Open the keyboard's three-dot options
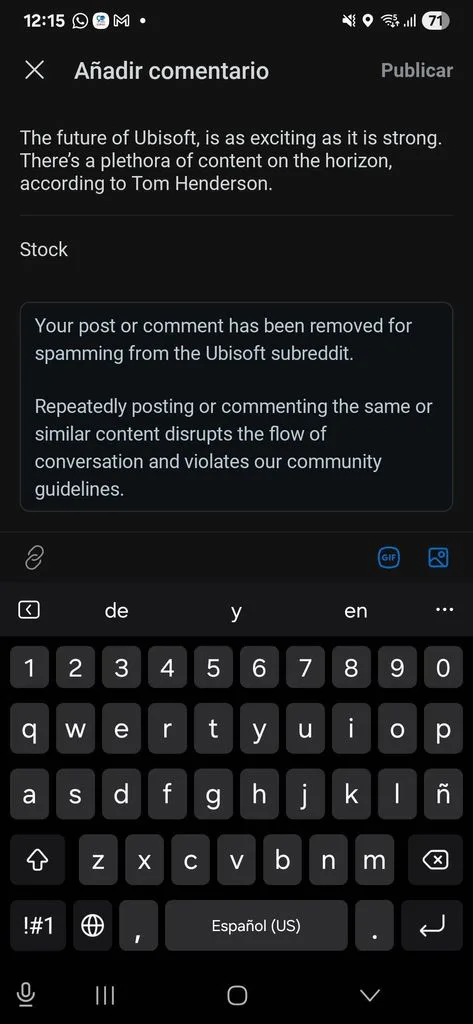473x1024 pixels. coord(444,610)
